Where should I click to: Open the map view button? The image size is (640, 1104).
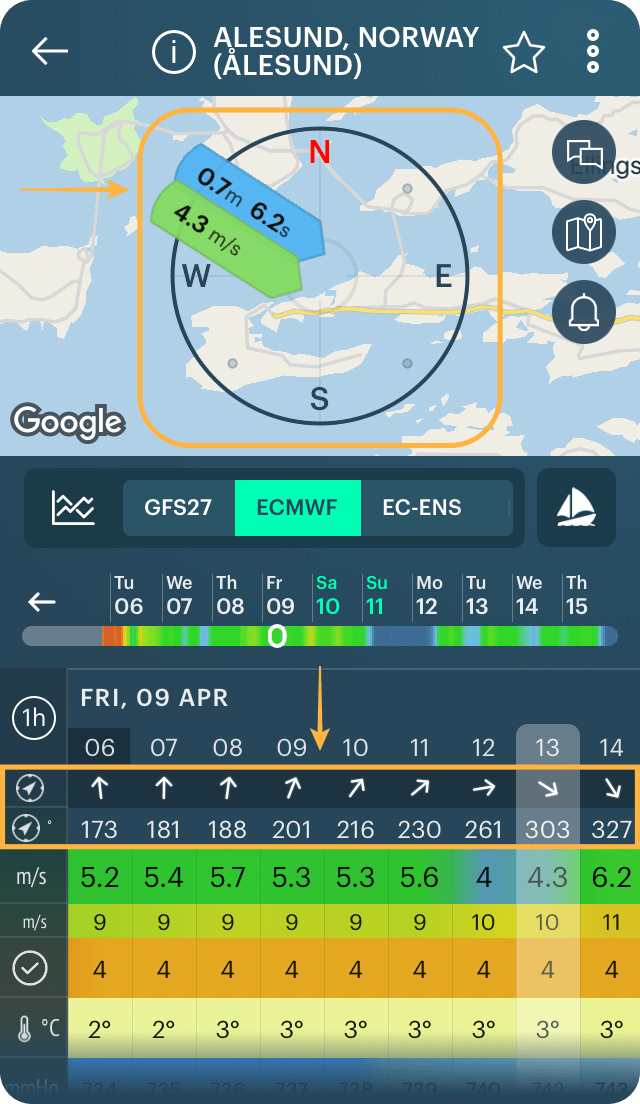pyautogui.click(x=584, y=232)
